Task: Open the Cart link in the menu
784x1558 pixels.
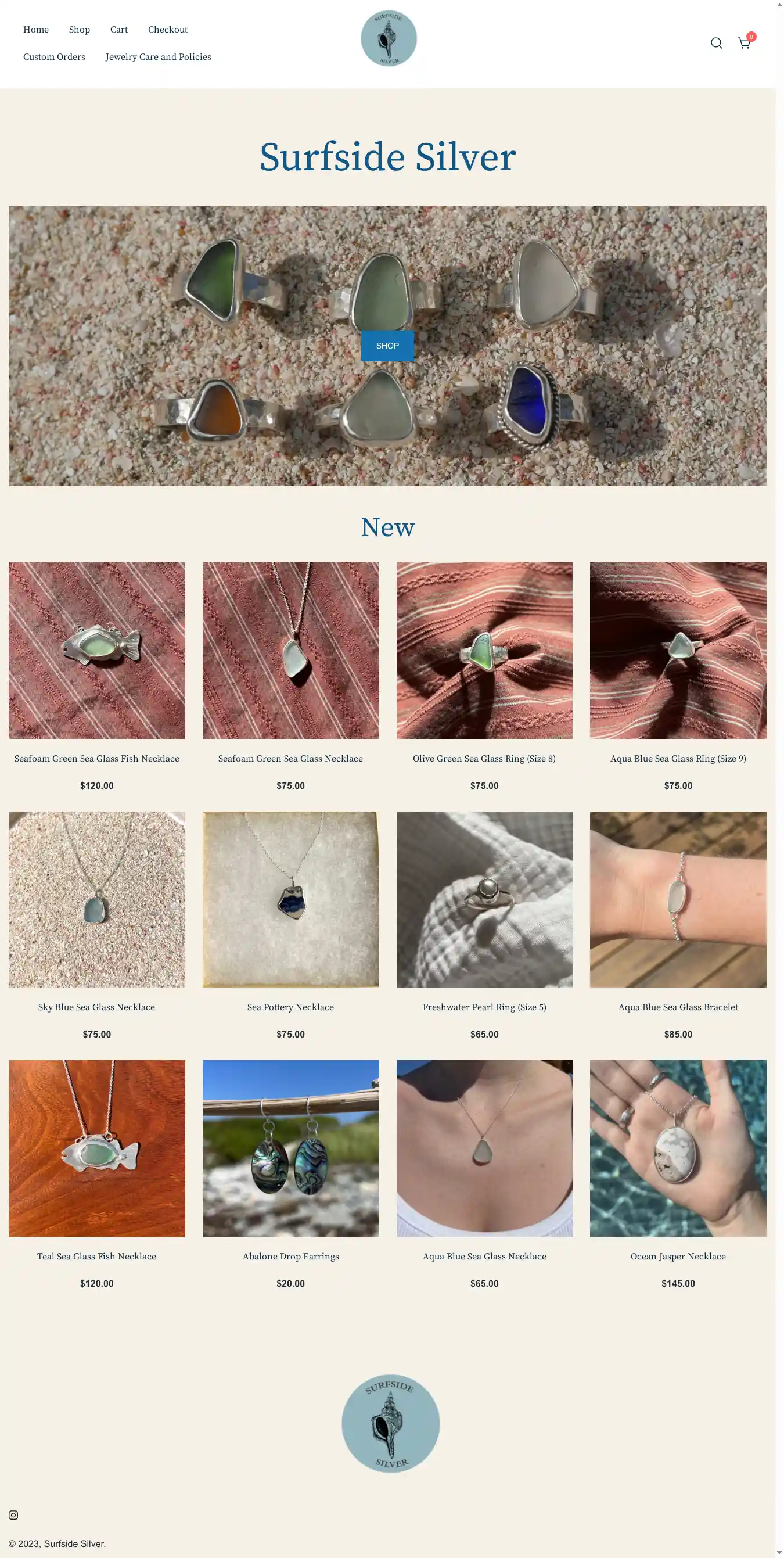Action: pos(118,30)
